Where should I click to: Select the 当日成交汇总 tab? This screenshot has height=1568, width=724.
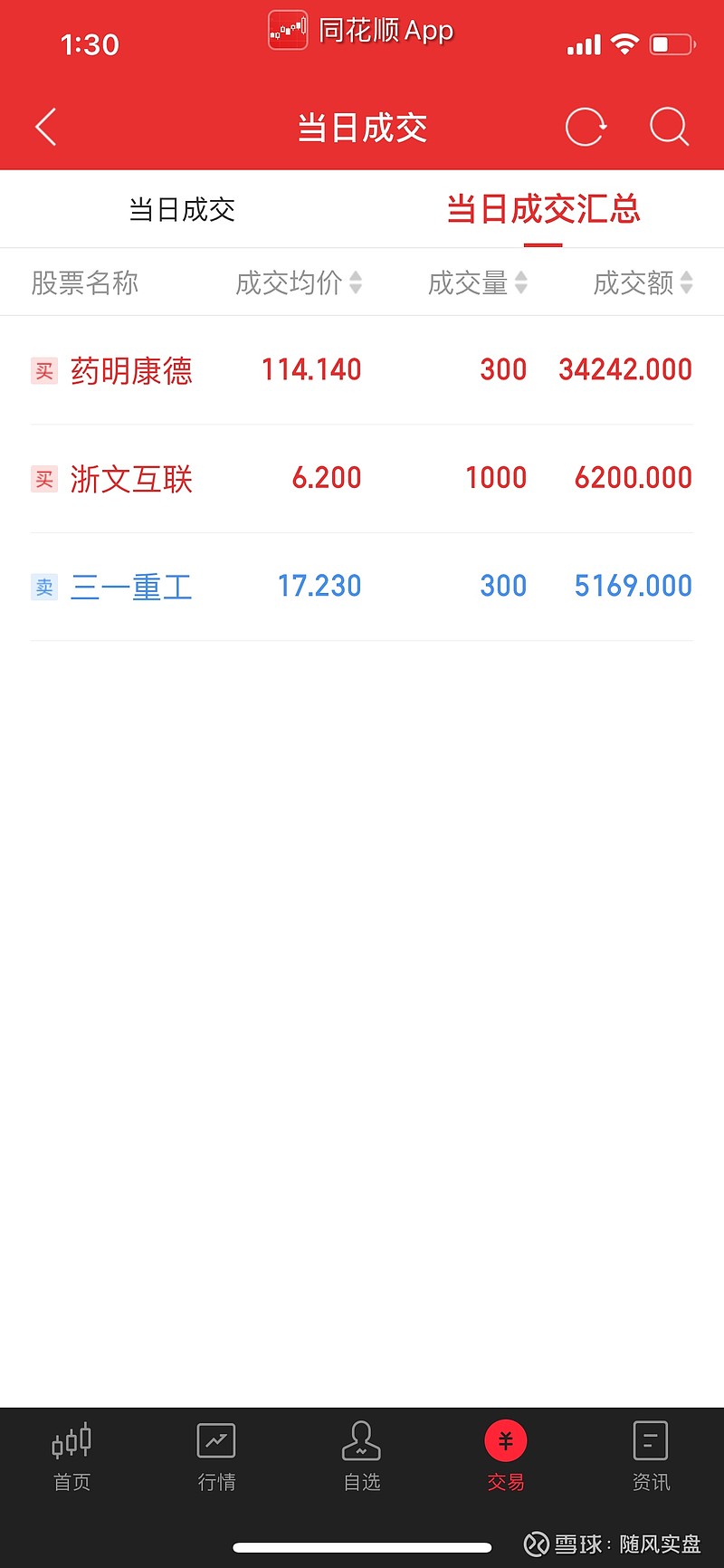[x=544, y=209]
